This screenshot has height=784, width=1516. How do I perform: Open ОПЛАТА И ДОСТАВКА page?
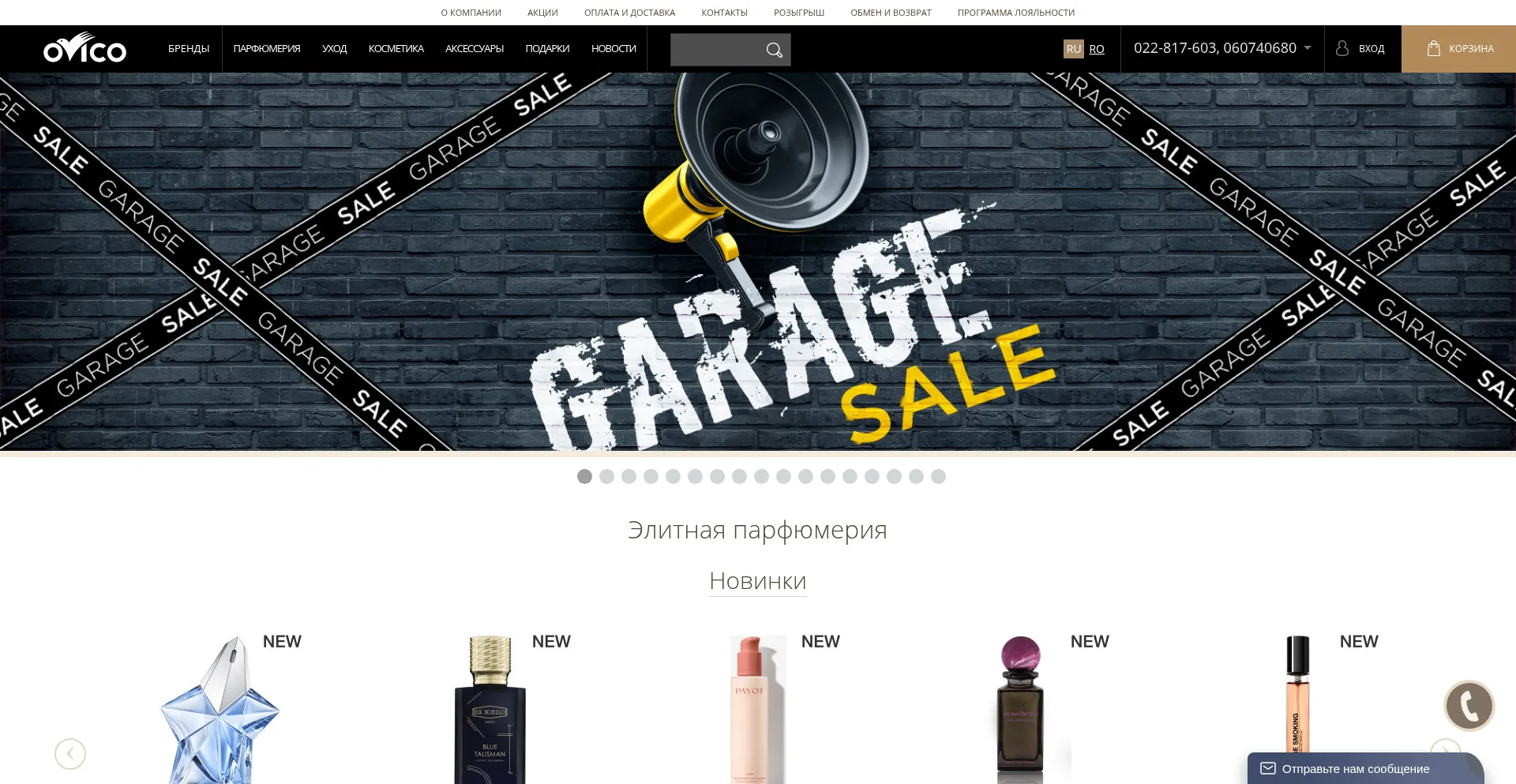pyautogui.click(x=629, y=13)
